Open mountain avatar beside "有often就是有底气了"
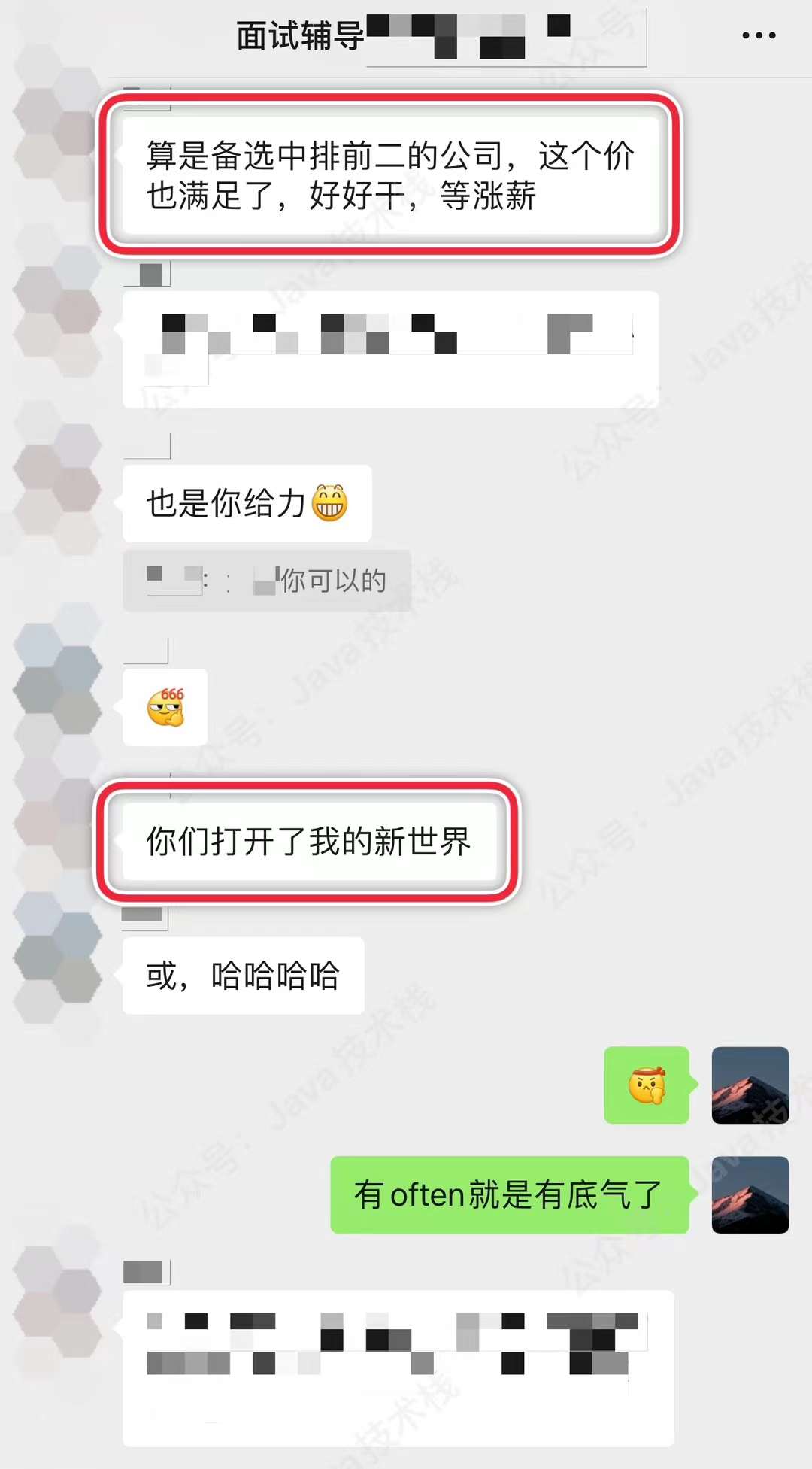The height and width of the screenshot is (1469, 812). coord(750,1194)
